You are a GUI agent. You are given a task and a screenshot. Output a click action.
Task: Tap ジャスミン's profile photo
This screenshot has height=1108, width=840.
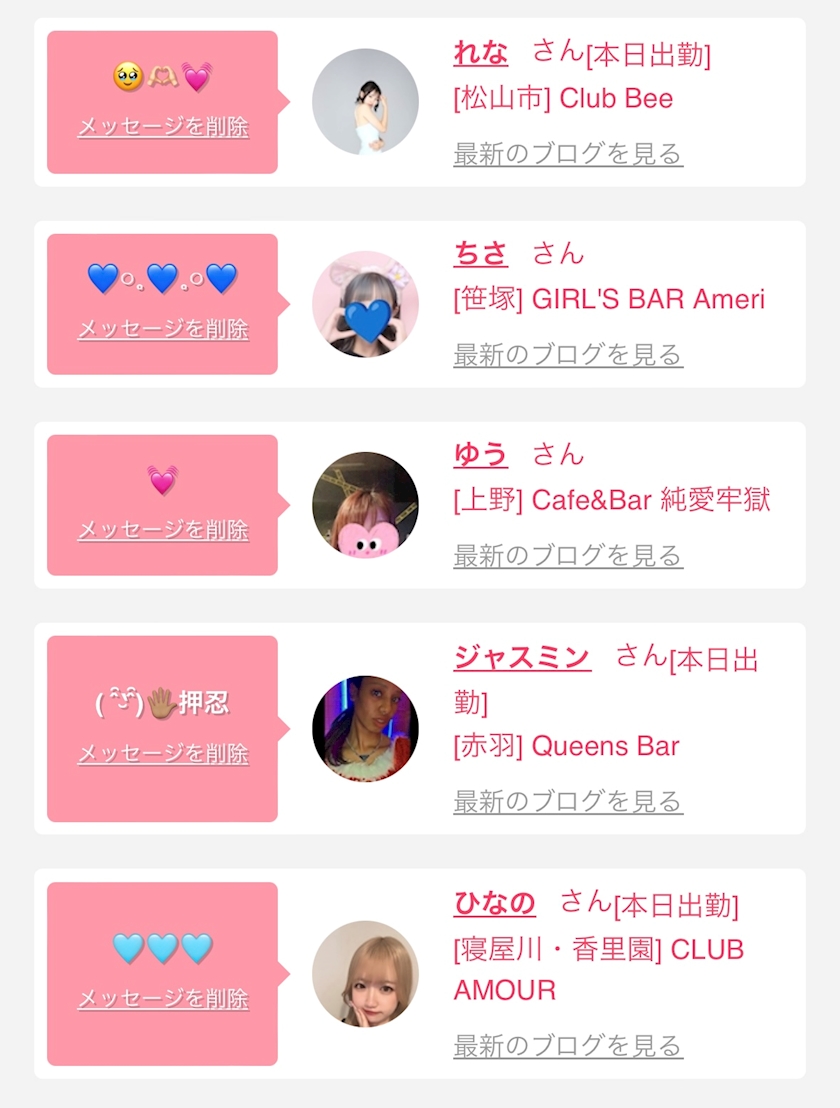click(365, 728)
